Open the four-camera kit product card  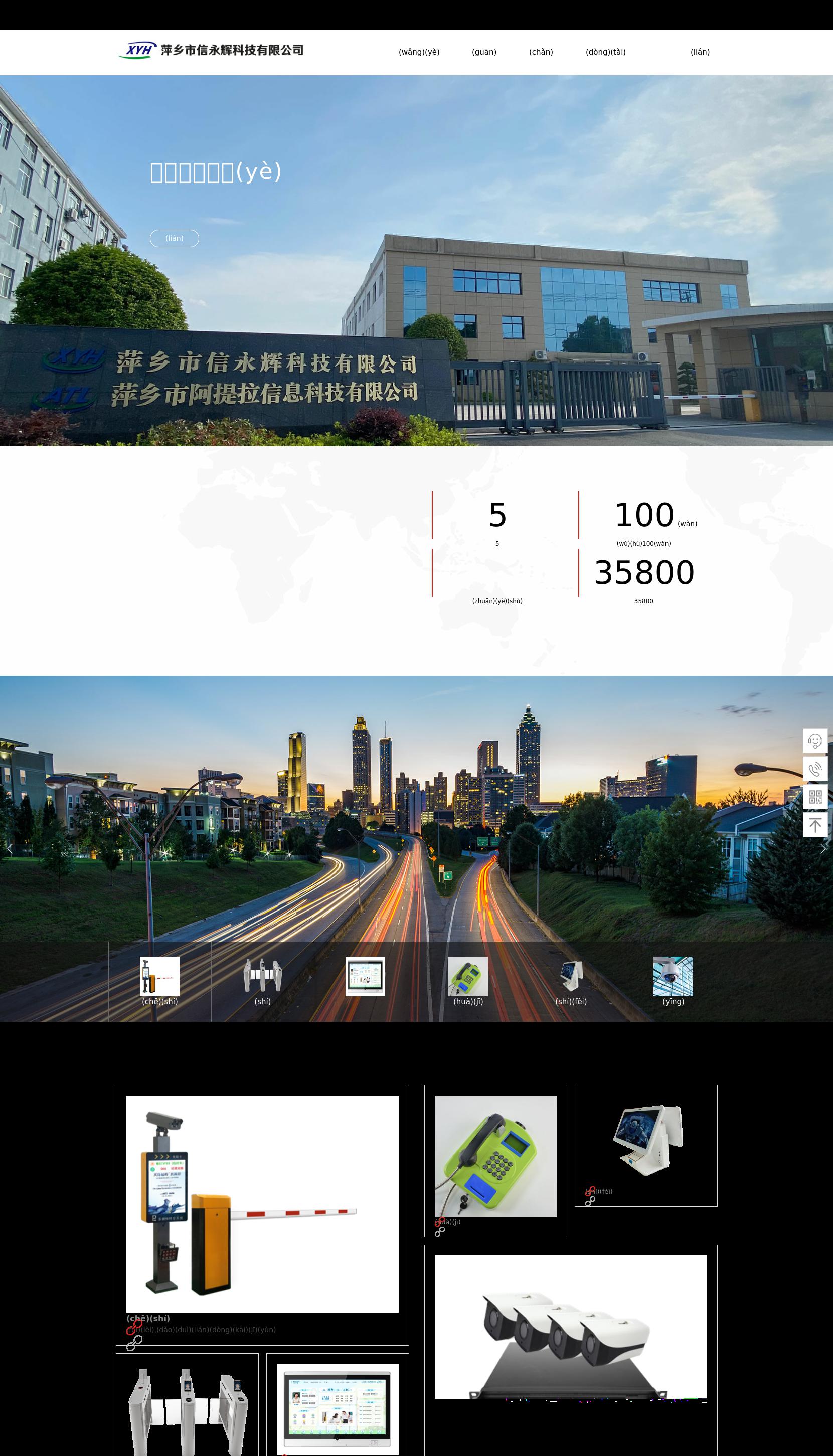point(570,1327)
